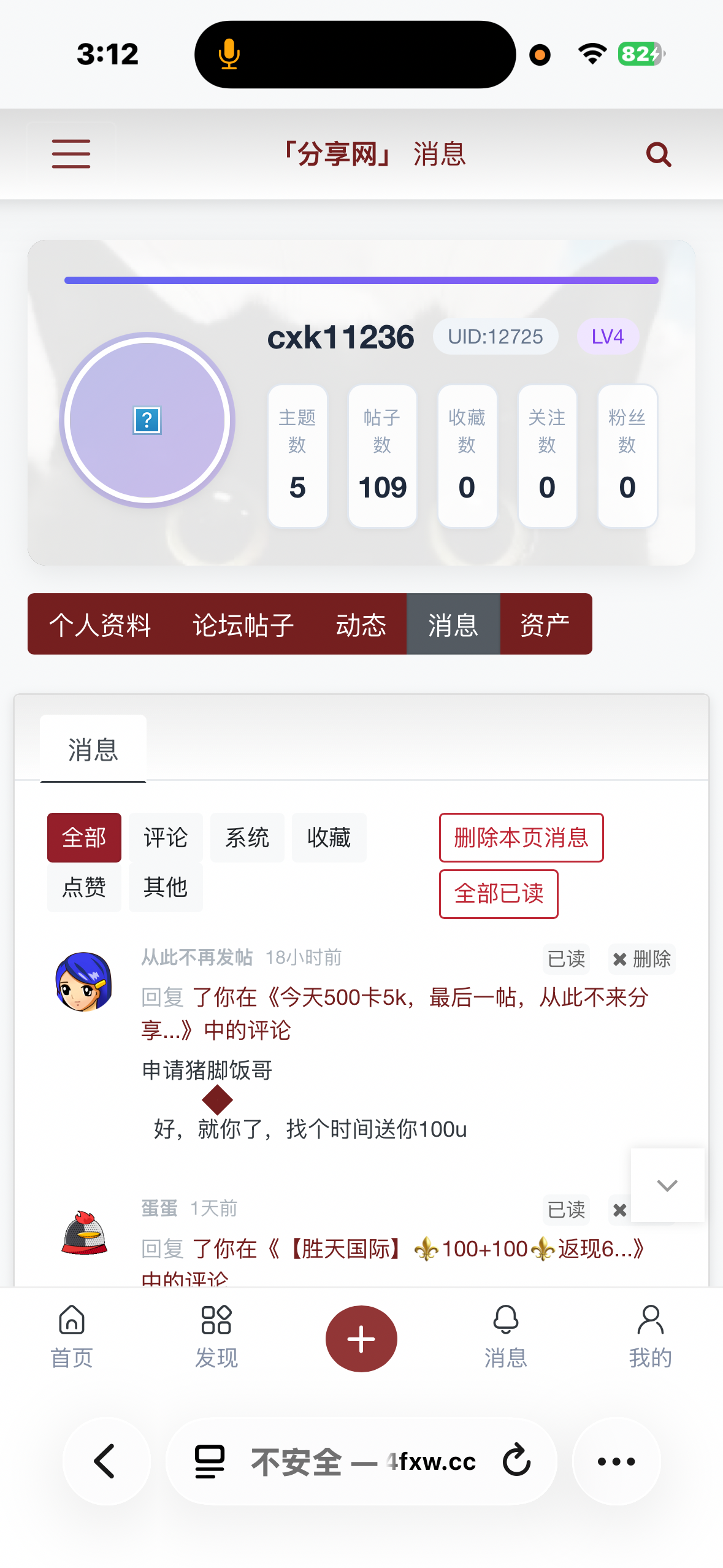Viewport: 723px width, 1568px height.
Task: Tap the purple profile progress bar
Action: point(361,280)
